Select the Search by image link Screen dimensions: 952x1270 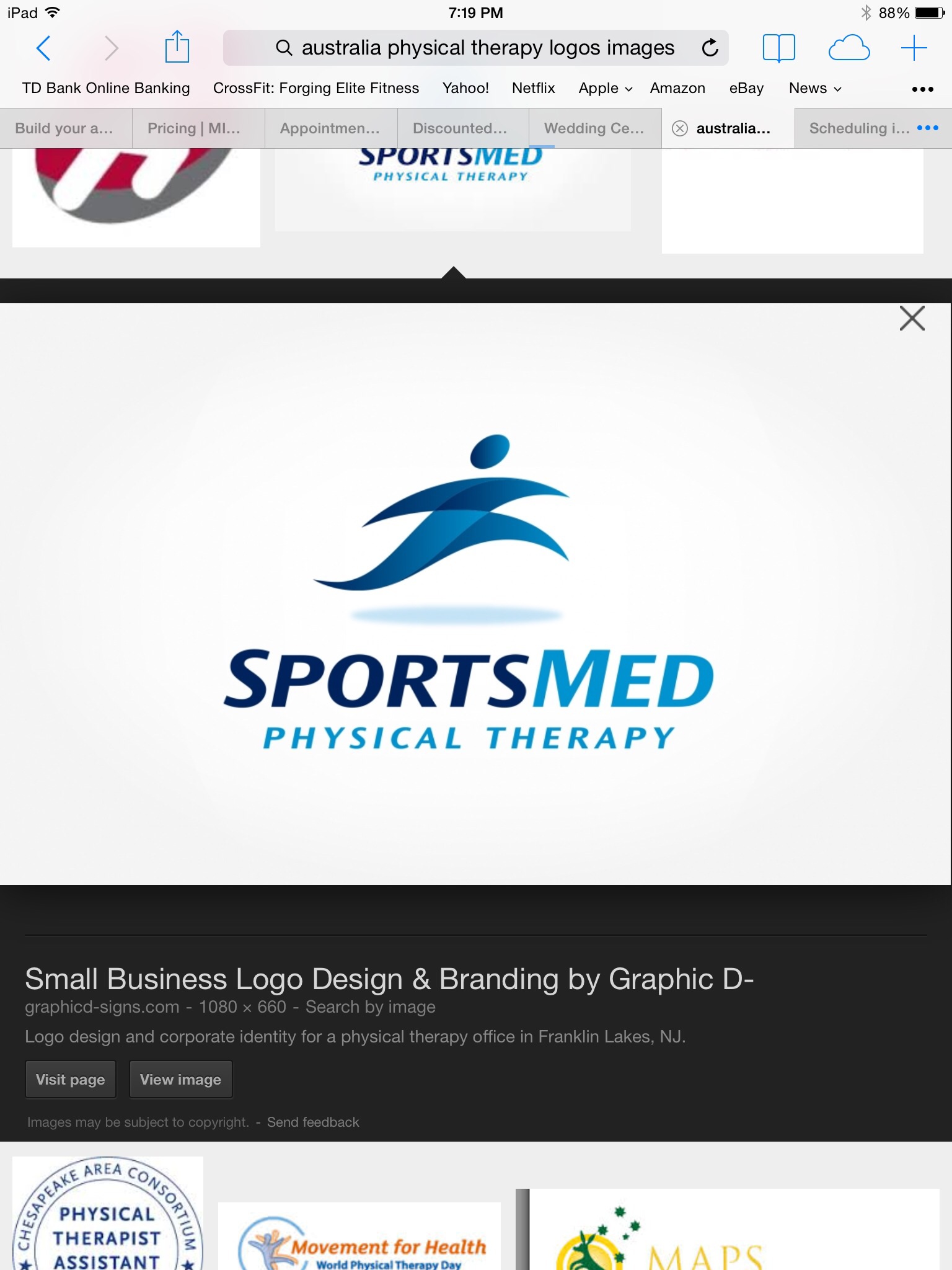pos(370,1007)
